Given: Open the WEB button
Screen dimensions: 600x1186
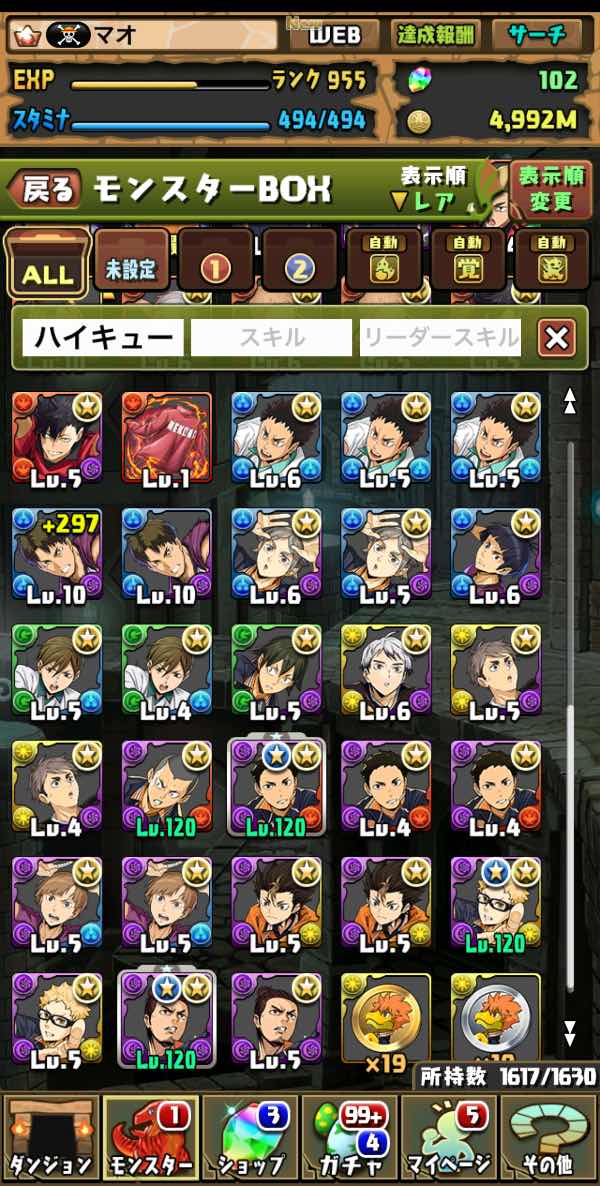Looking at the screenshot, I should [x=335, y=35].
